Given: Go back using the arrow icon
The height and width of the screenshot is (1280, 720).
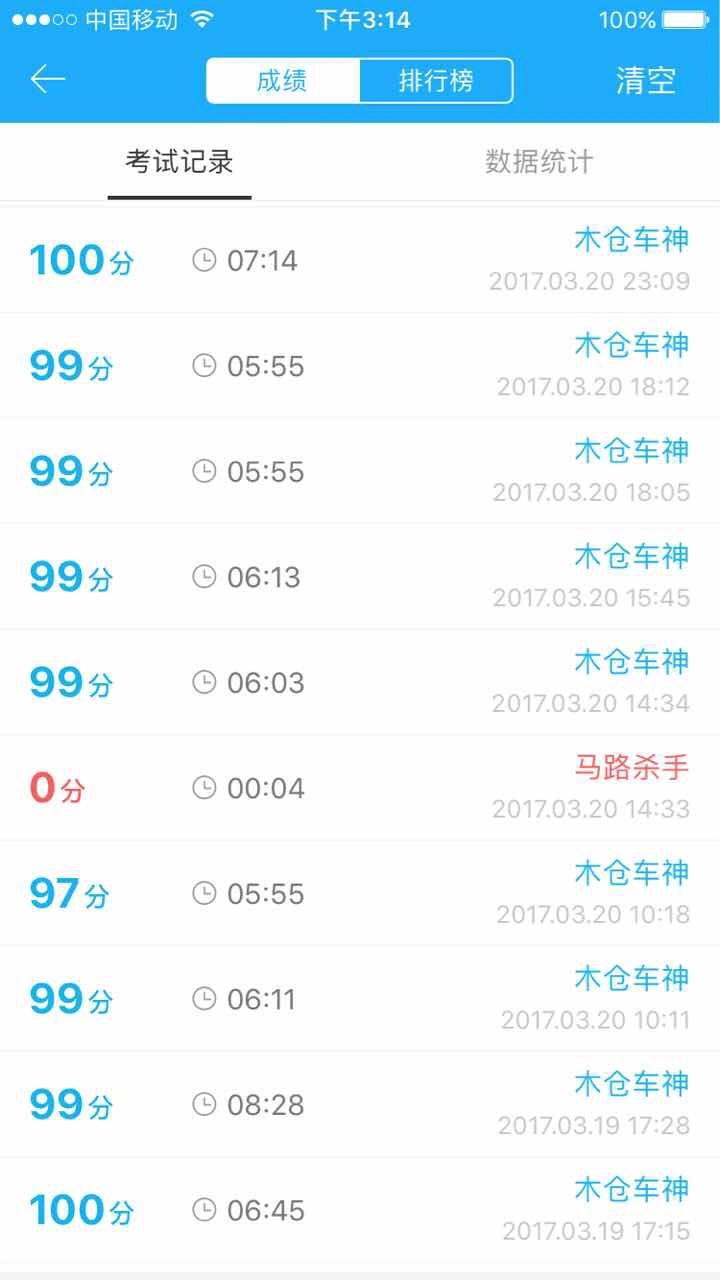Looking at the screenshot, I should point(47,80).
